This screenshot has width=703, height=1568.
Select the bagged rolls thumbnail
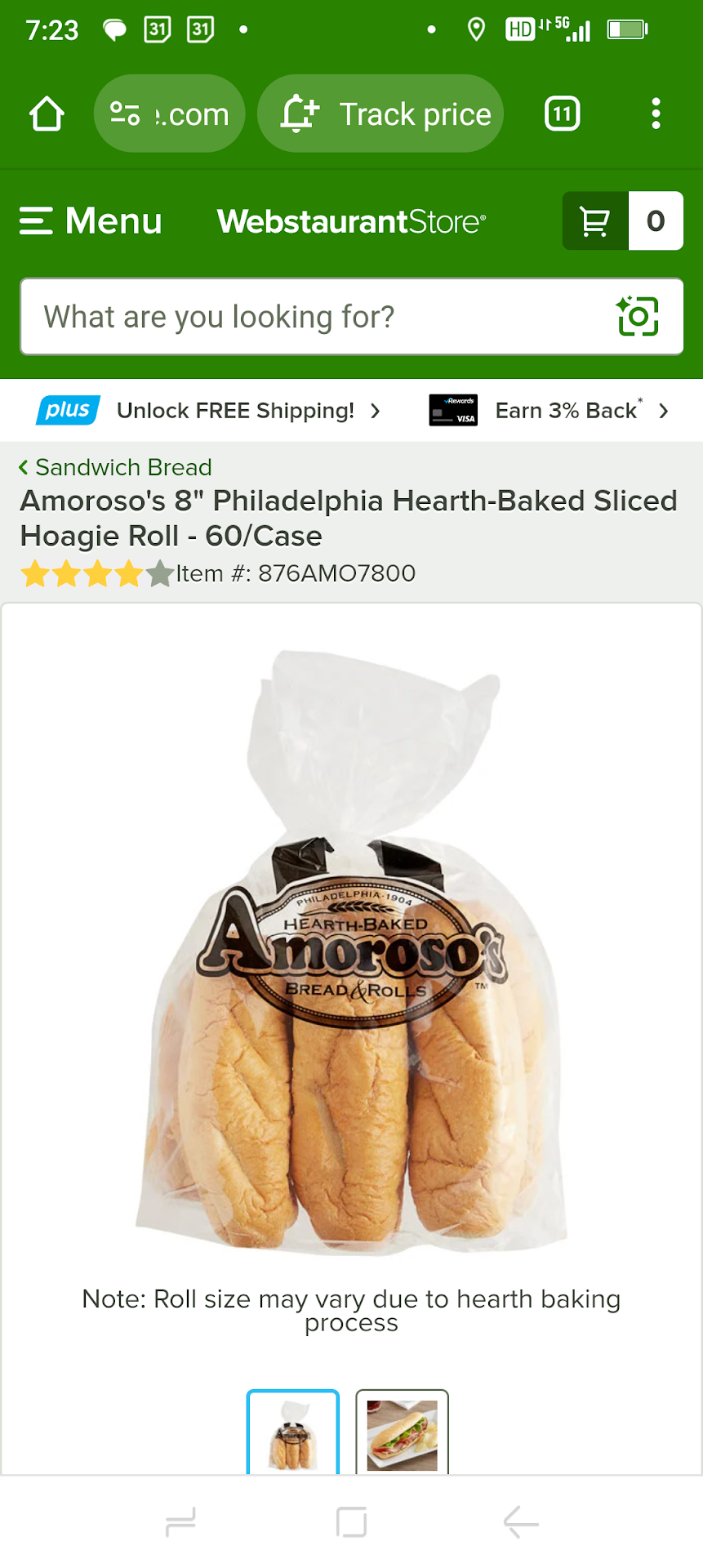(293, 1434)
